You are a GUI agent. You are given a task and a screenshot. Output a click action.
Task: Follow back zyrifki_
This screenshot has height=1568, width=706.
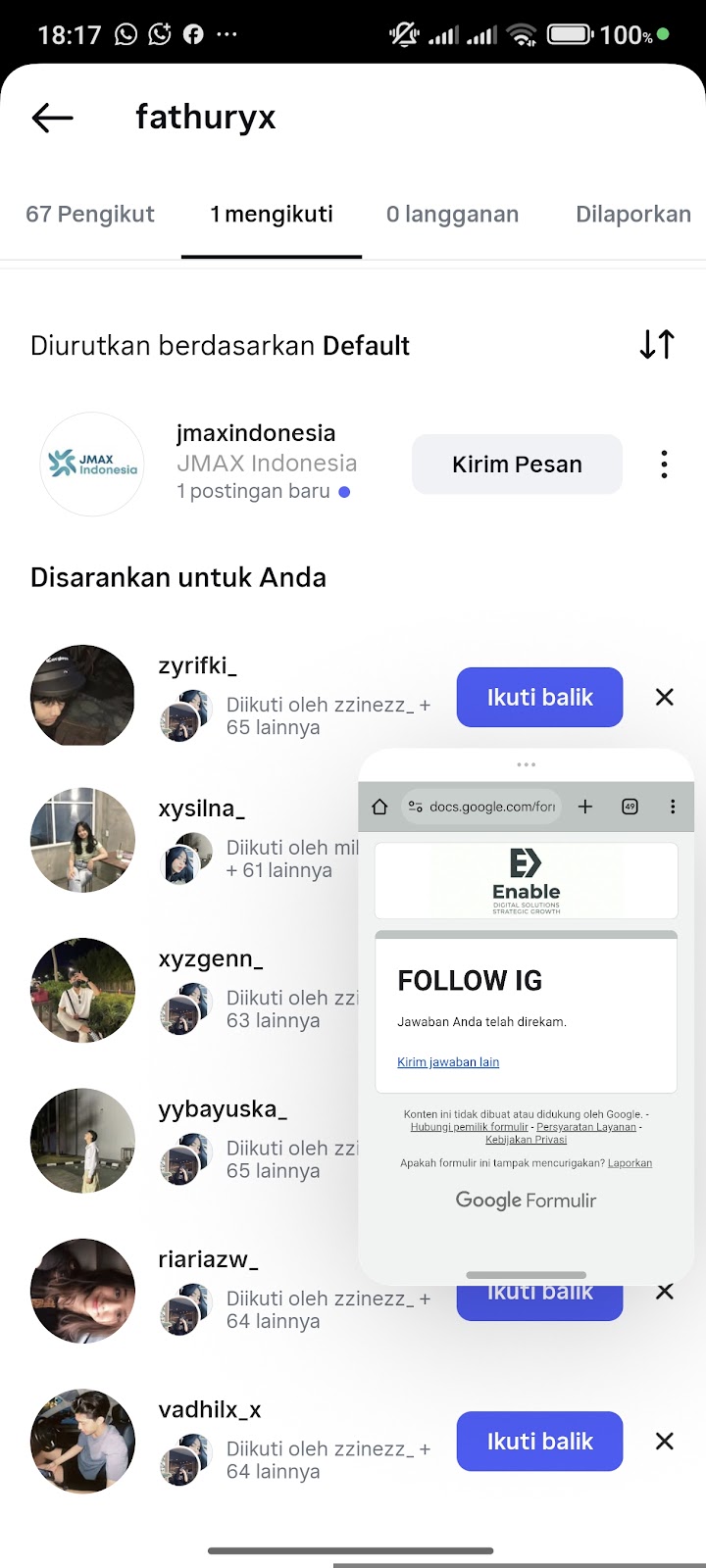coord(539,698)
